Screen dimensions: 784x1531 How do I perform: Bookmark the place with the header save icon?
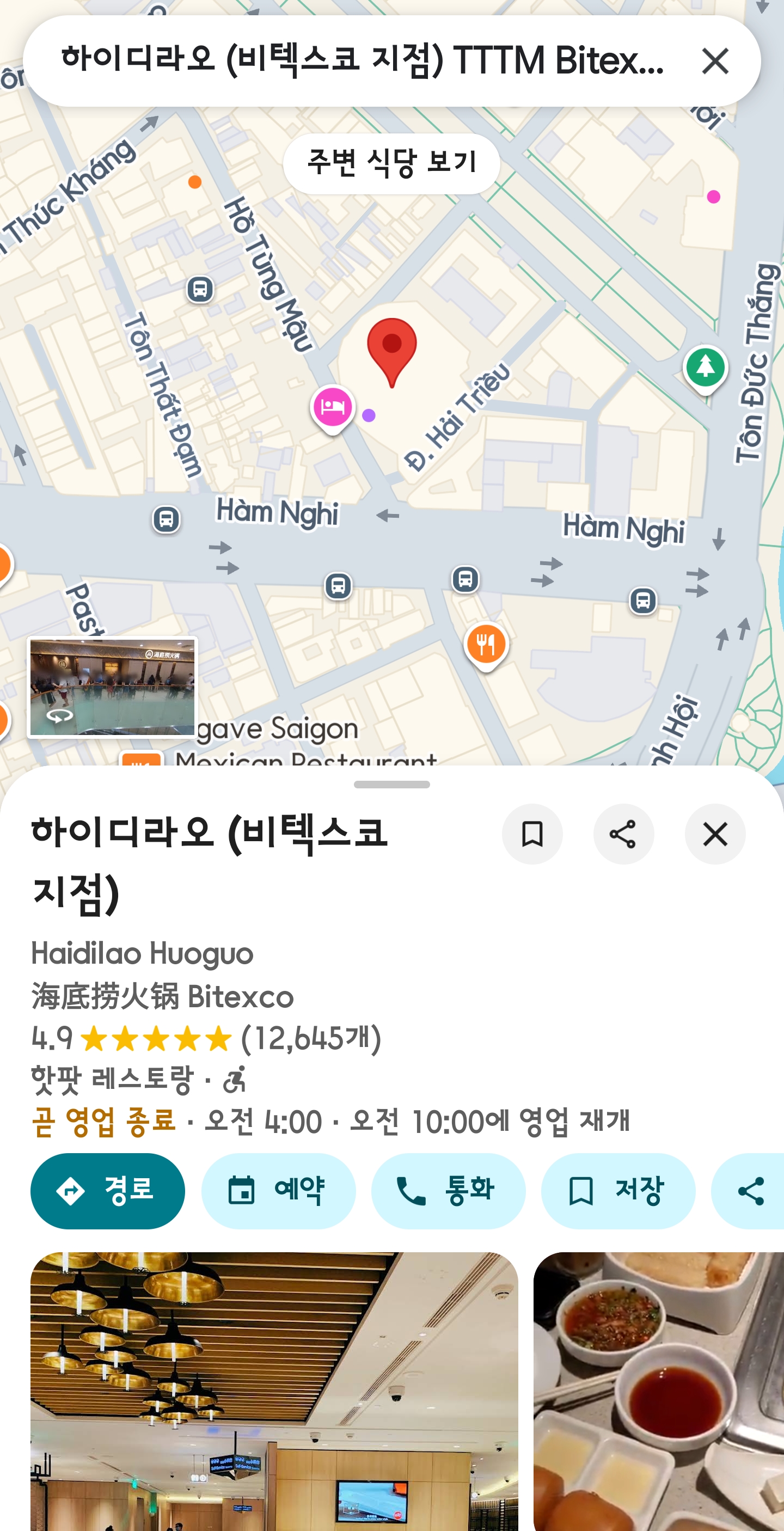[532, 834]
